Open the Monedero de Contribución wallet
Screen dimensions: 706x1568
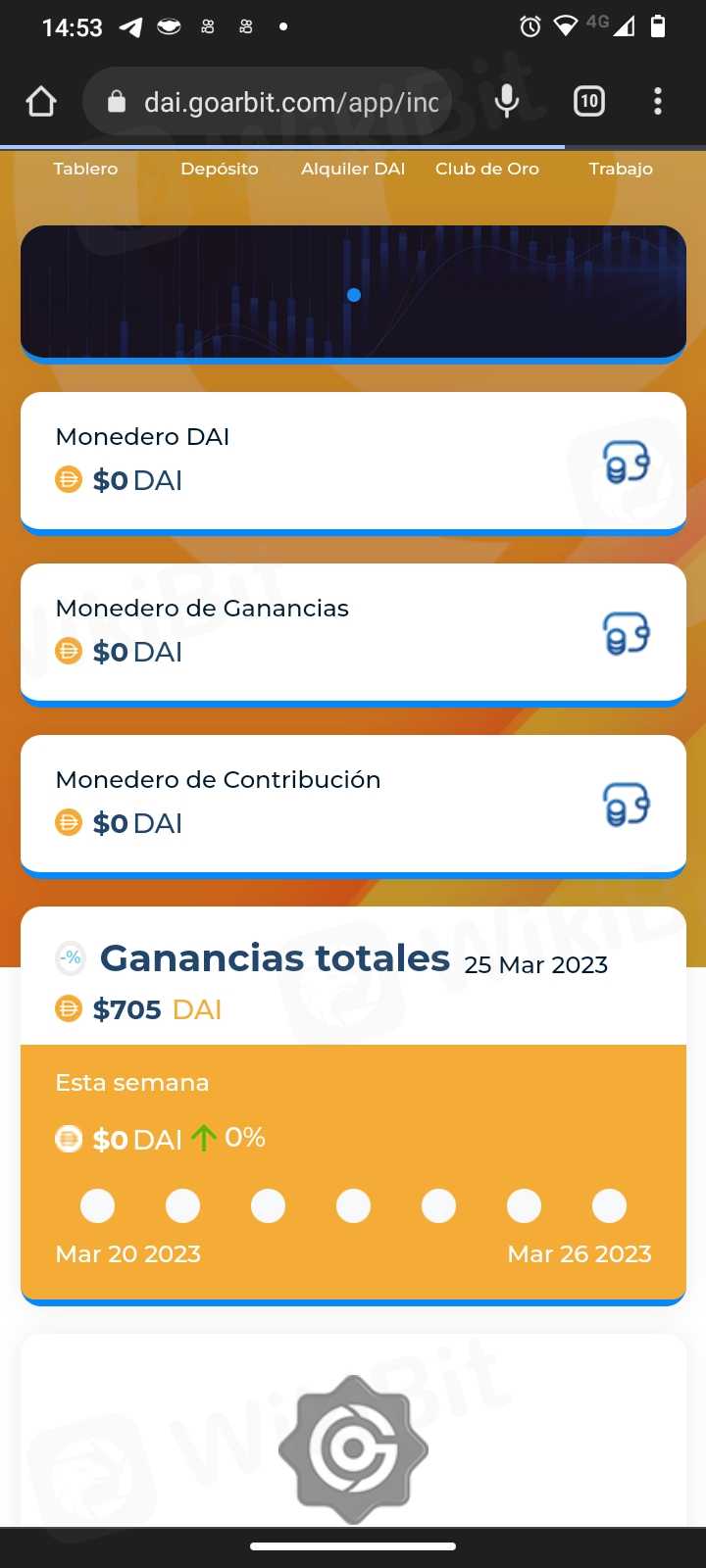[353, 804]
